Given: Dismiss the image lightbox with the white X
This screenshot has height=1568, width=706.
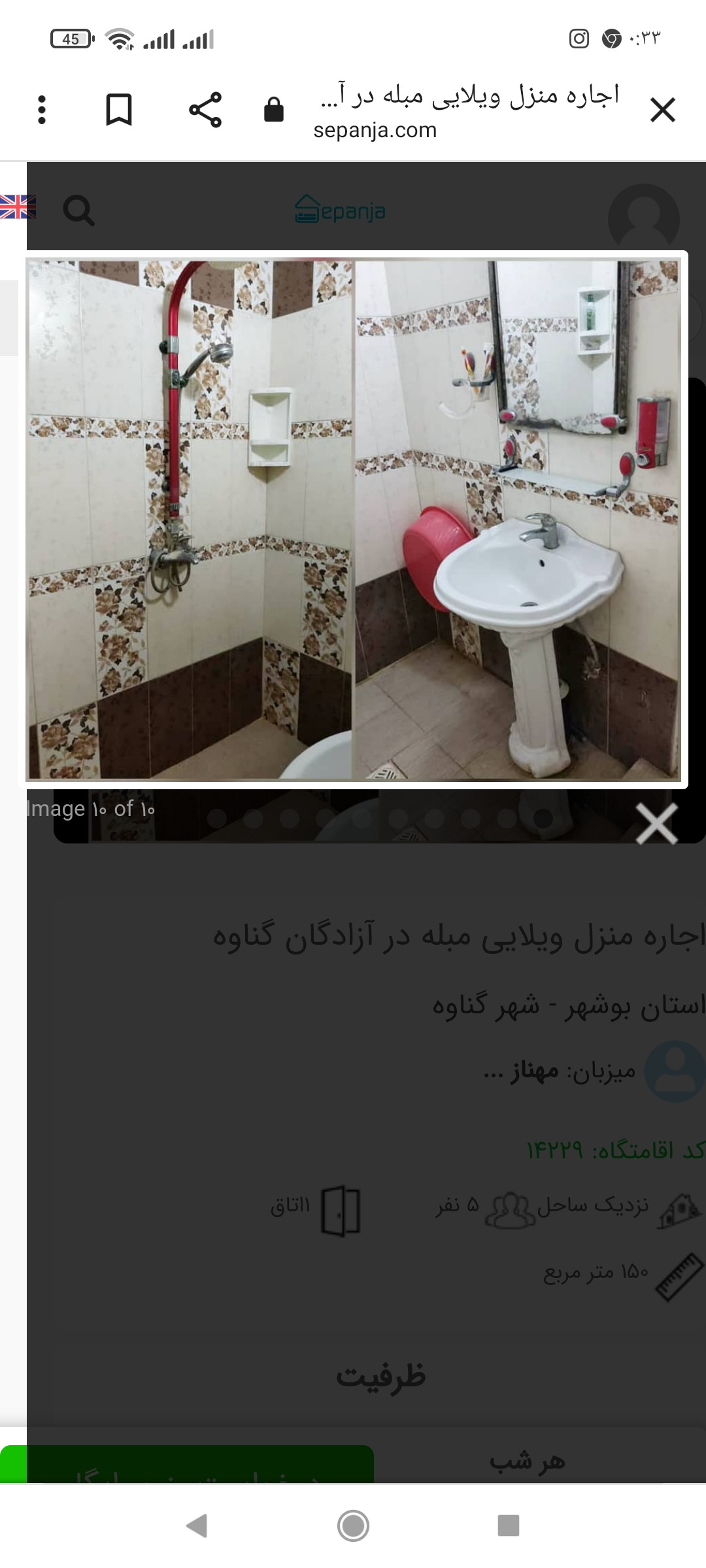Looking at the screenshot, I should click(x=657, y=823).
